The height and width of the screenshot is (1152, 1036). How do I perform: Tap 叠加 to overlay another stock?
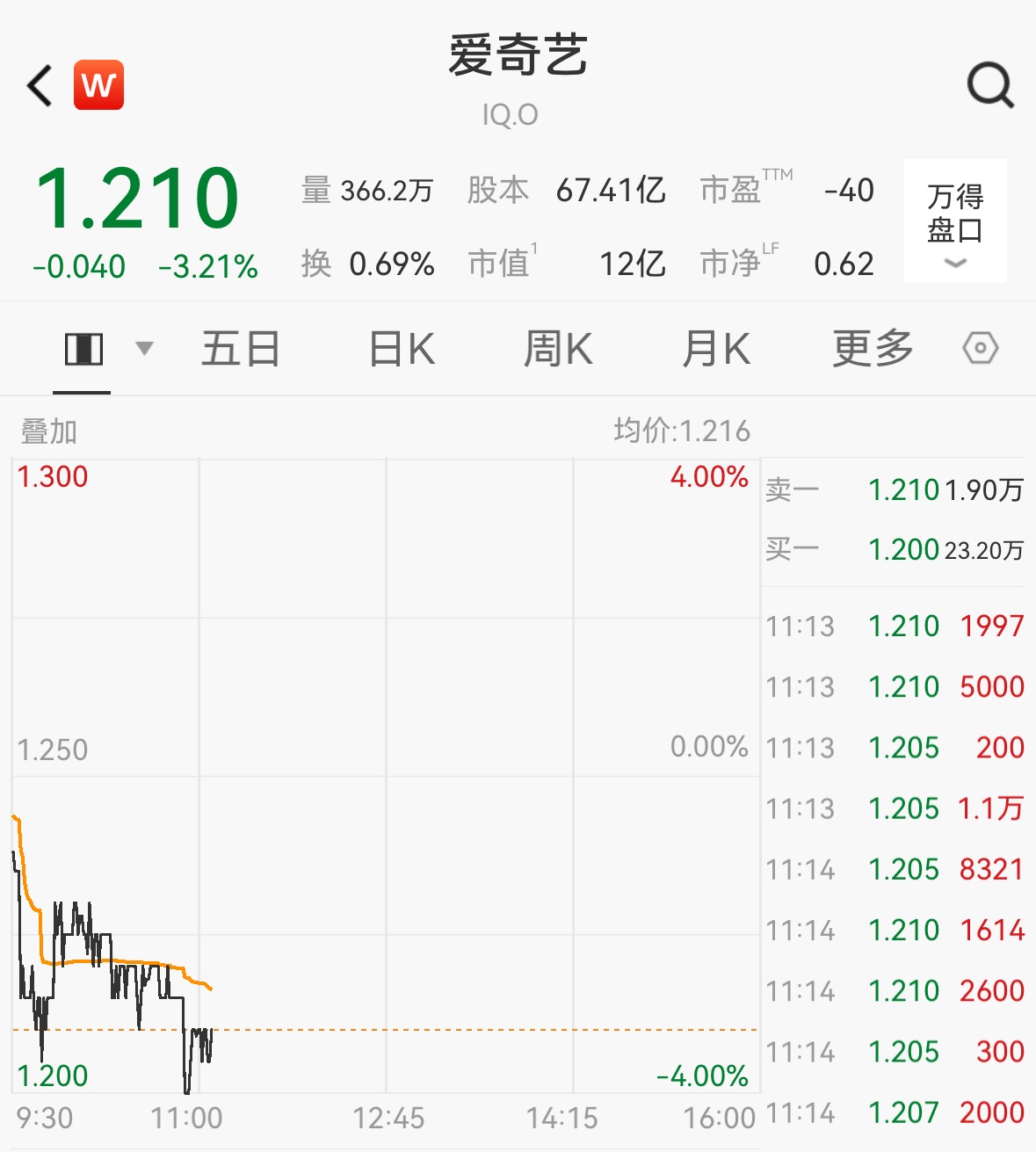tap(49, 431)
